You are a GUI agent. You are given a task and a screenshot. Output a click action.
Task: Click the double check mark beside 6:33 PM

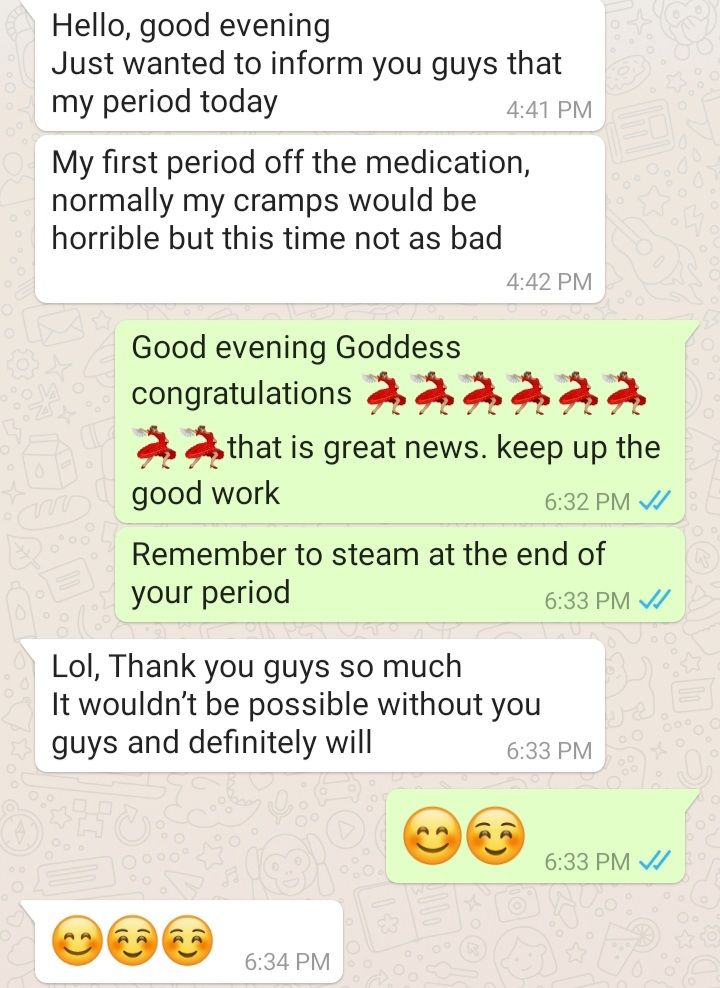(x=655, y=596)
